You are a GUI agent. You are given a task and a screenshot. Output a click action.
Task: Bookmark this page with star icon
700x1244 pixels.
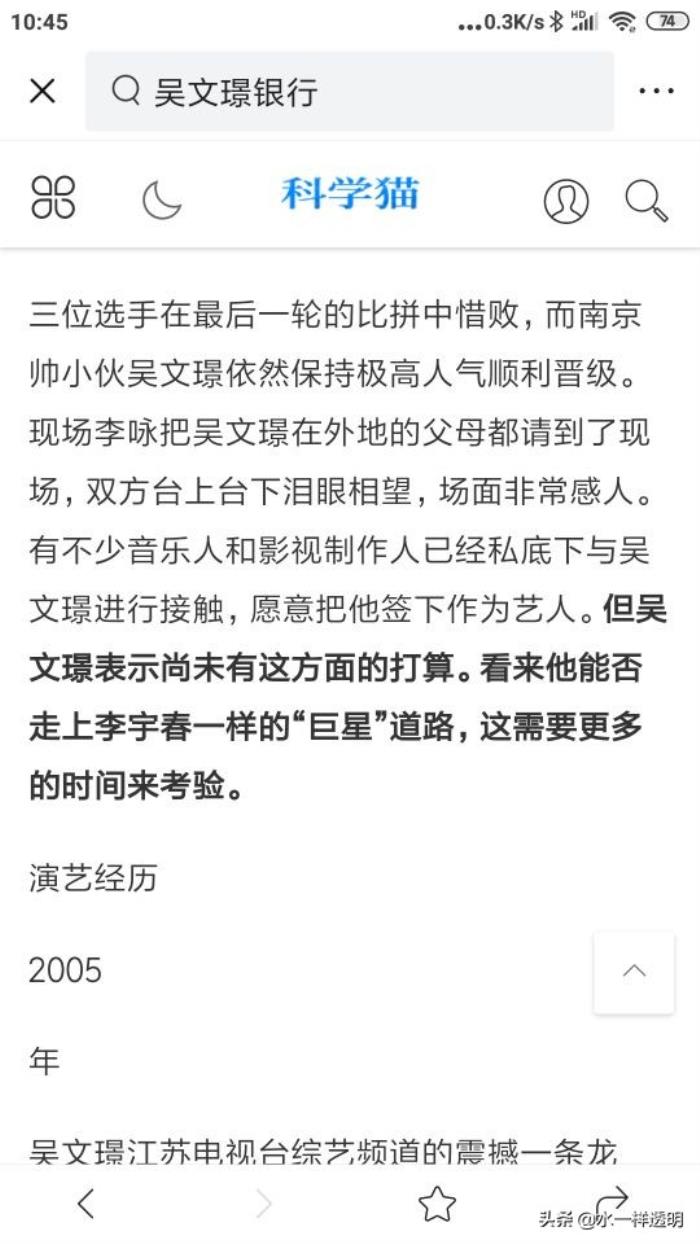[437, 1203]
